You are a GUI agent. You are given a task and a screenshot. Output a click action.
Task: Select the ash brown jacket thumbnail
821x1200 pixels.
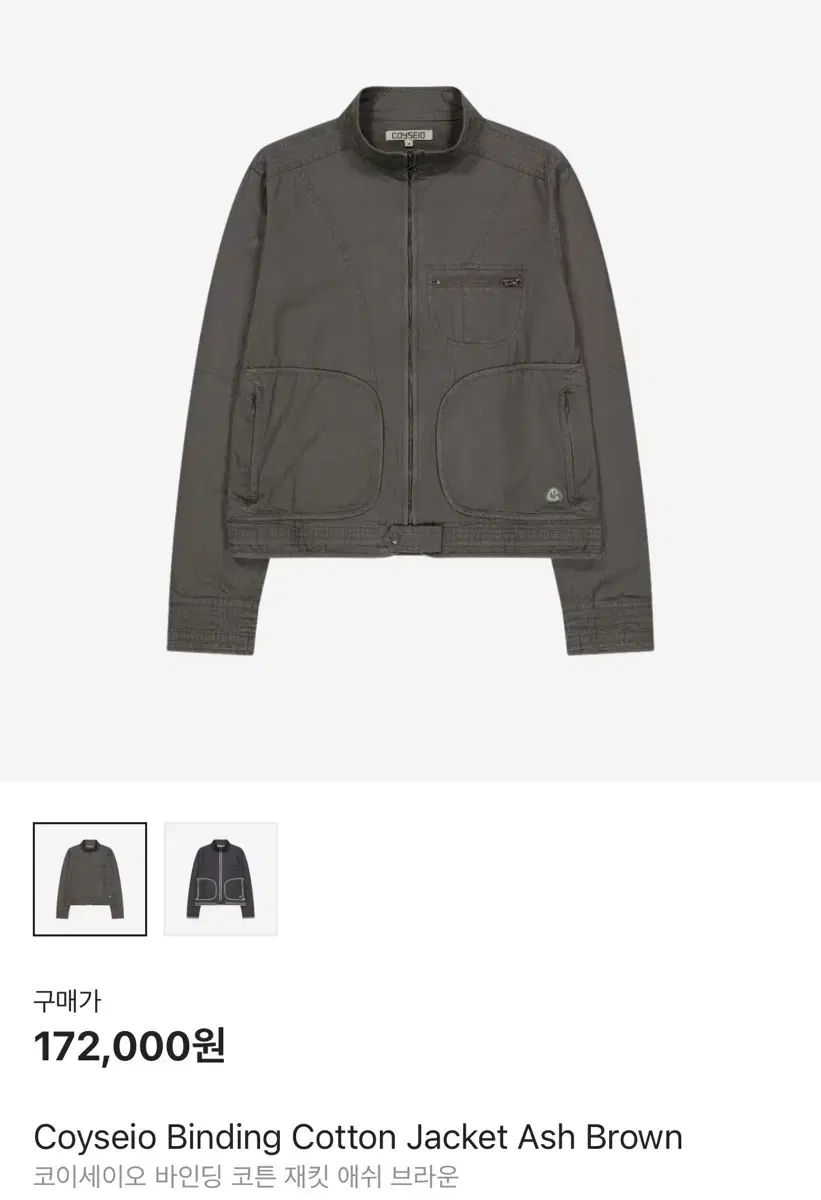90,879
